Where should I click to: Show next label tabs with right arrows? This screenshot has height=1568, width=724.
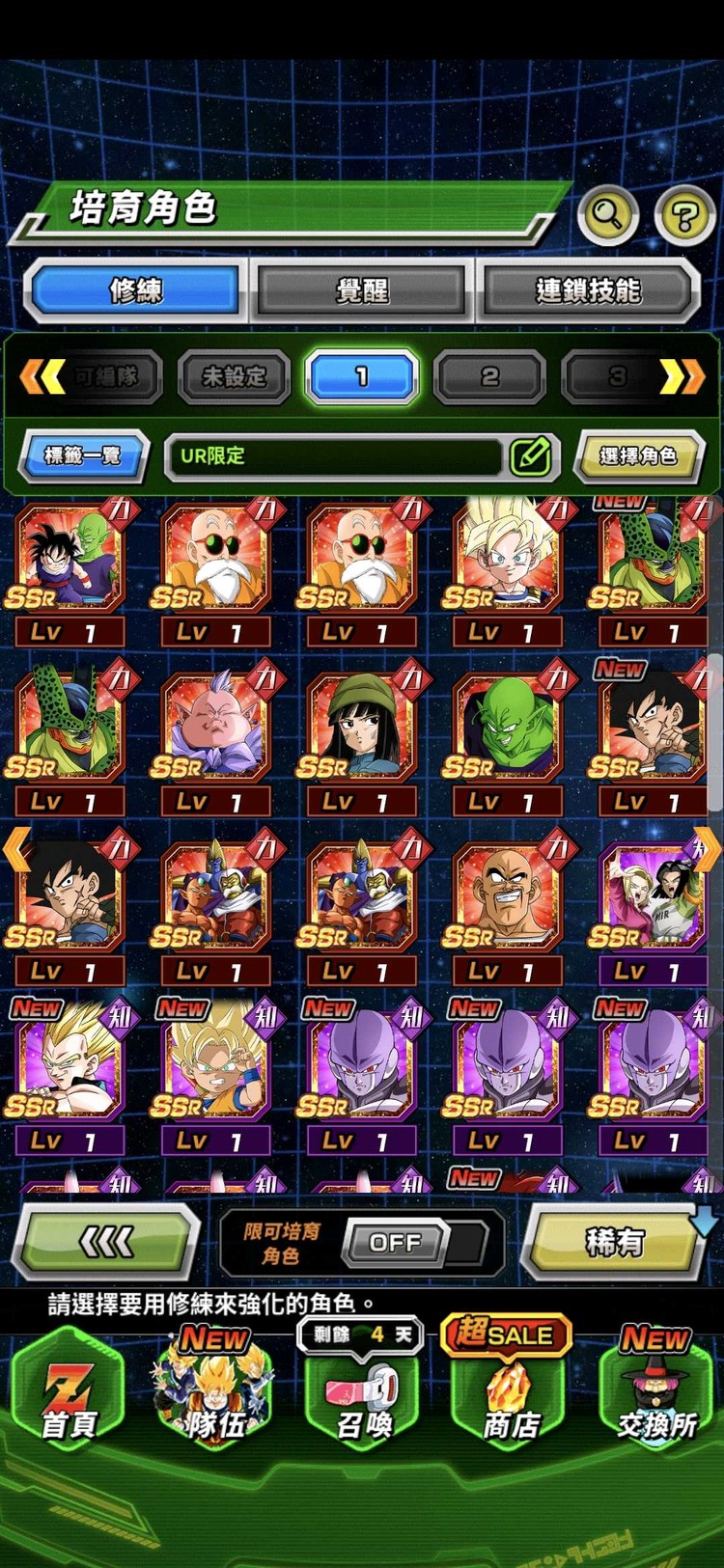[x=682, y=376]
